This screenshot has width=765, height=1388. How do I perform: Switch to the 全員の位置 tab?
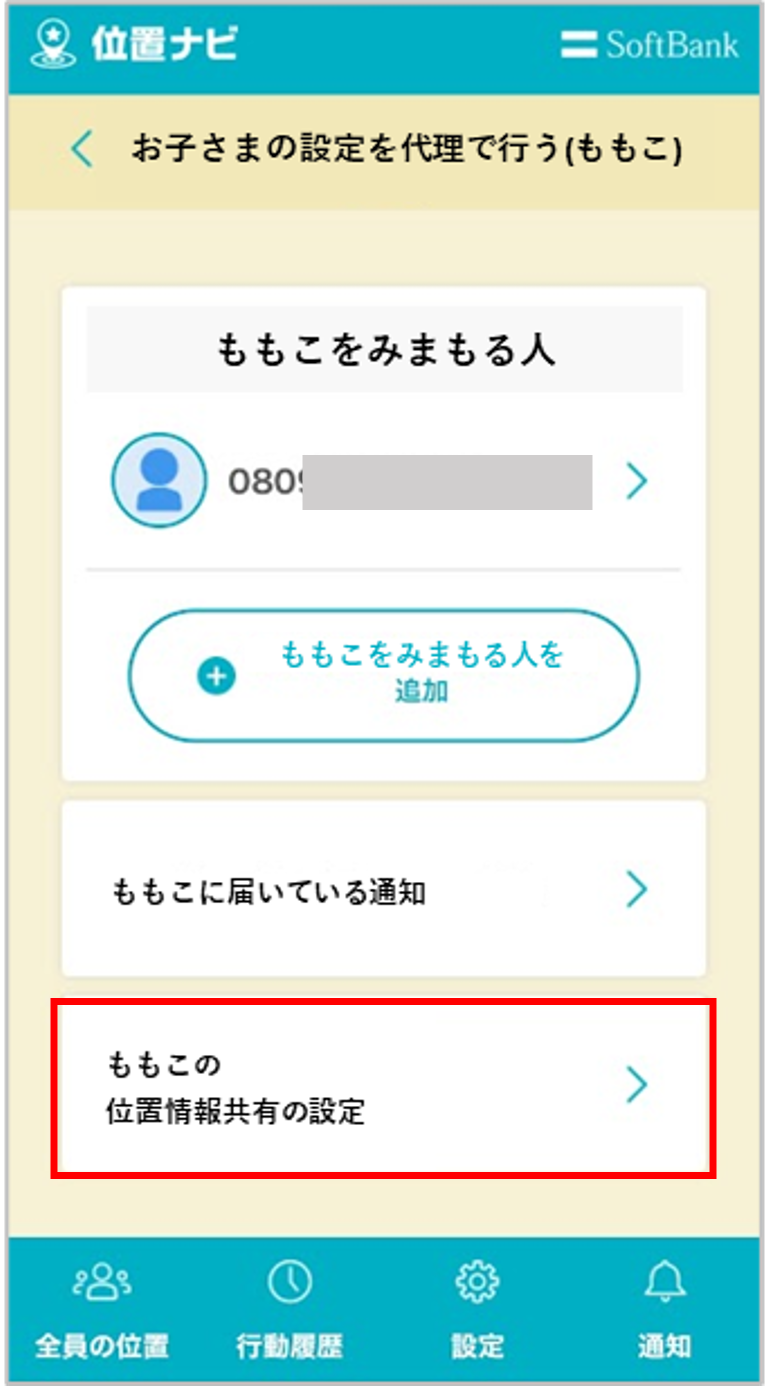coord(102,1311)
